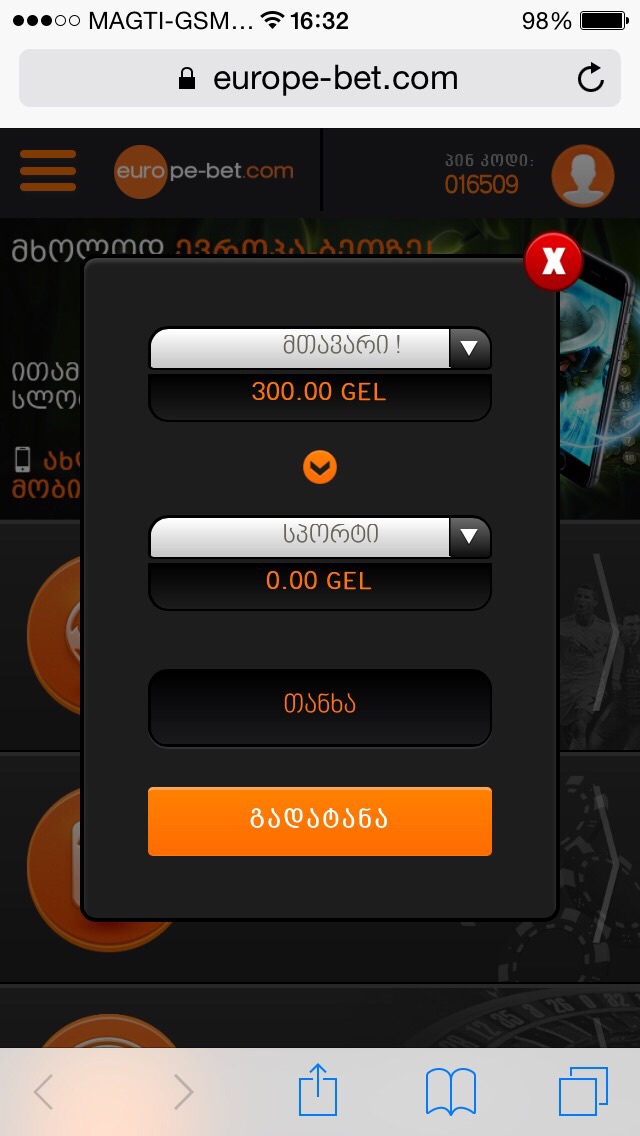640x1136 pixels.
Task: Reload the page in Safari
Action: click(592, 78)
